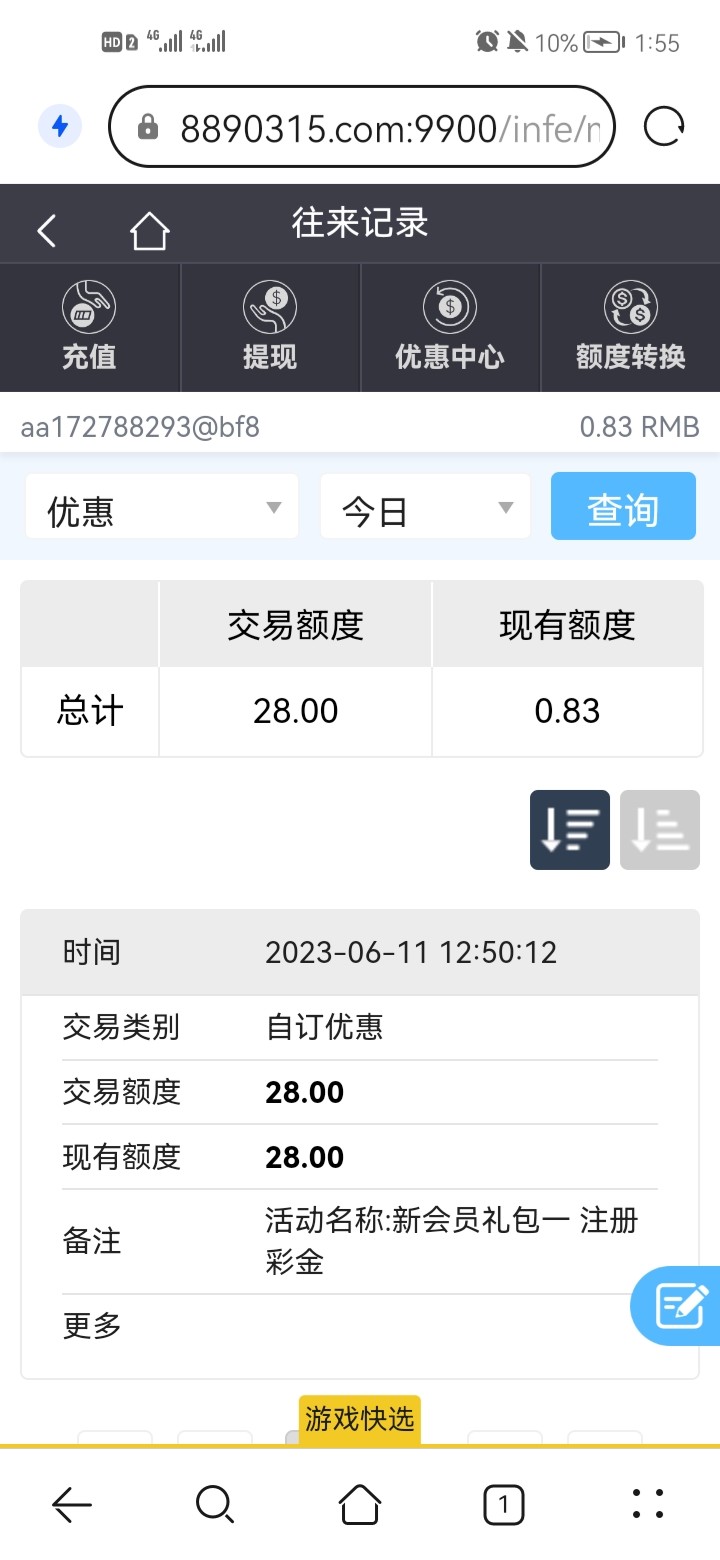Screen dimensions: 720x1560
Task: Switch to the 游戏快选 tab
Action: [x=358, y=1418]
